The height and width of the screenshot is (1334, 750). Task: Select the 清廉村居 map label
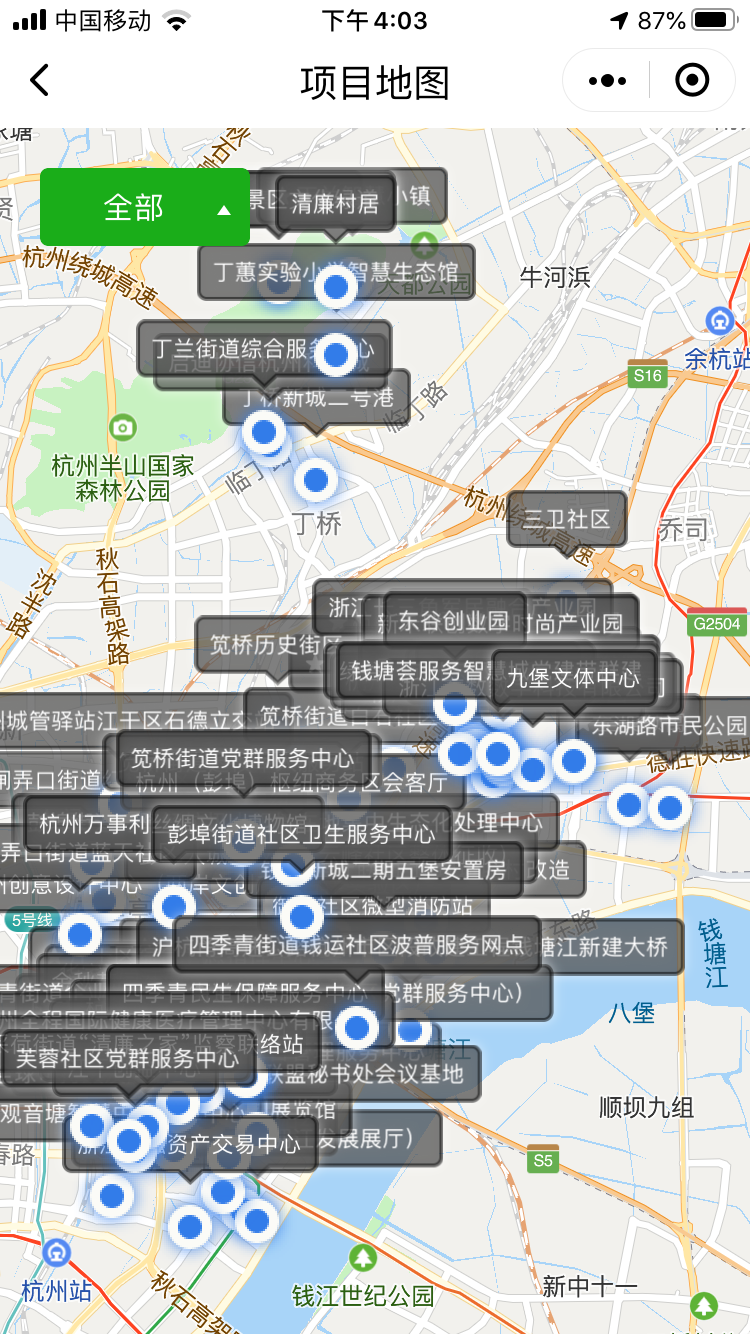pyautogui.click(x=335, y=204)
